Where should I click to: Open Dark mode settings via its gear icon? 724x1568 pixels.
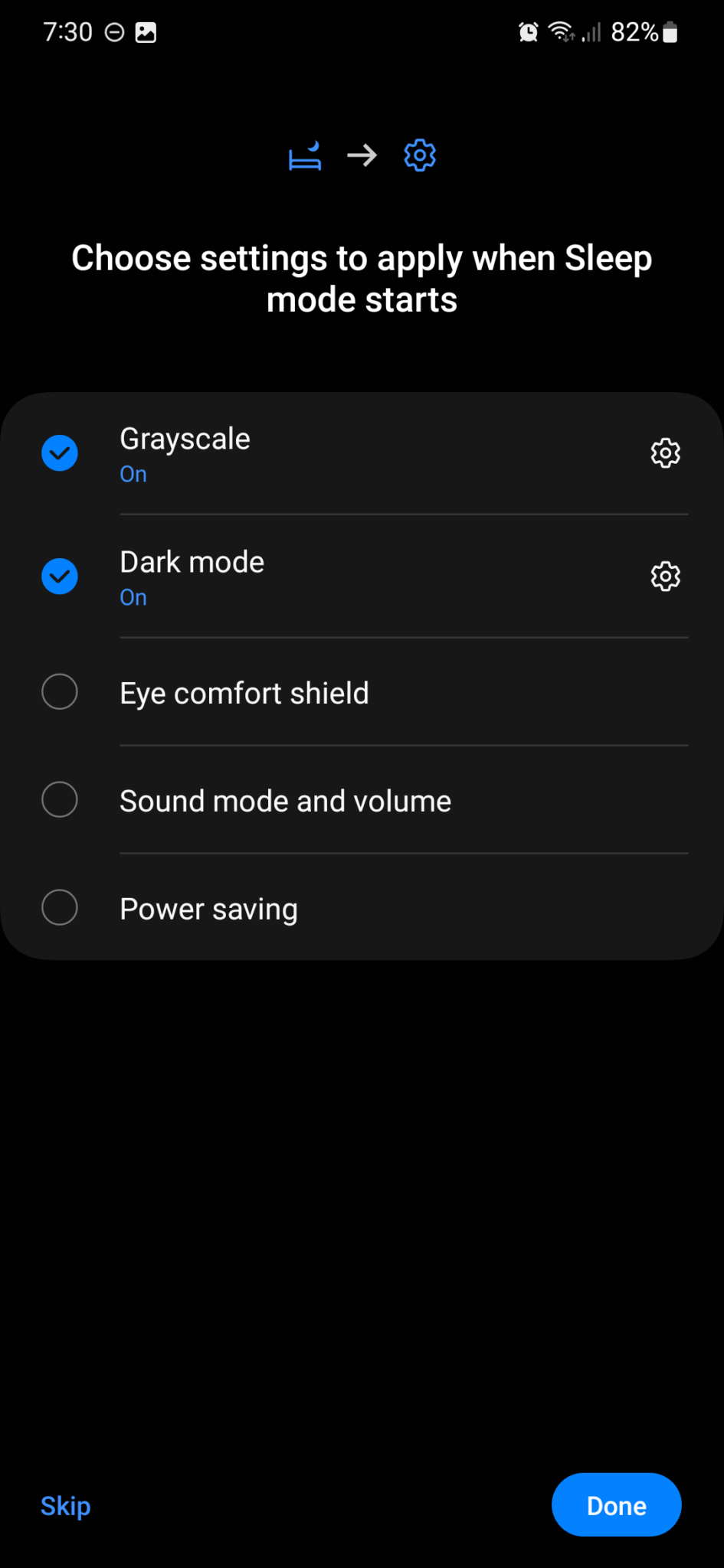coord(665,577)
